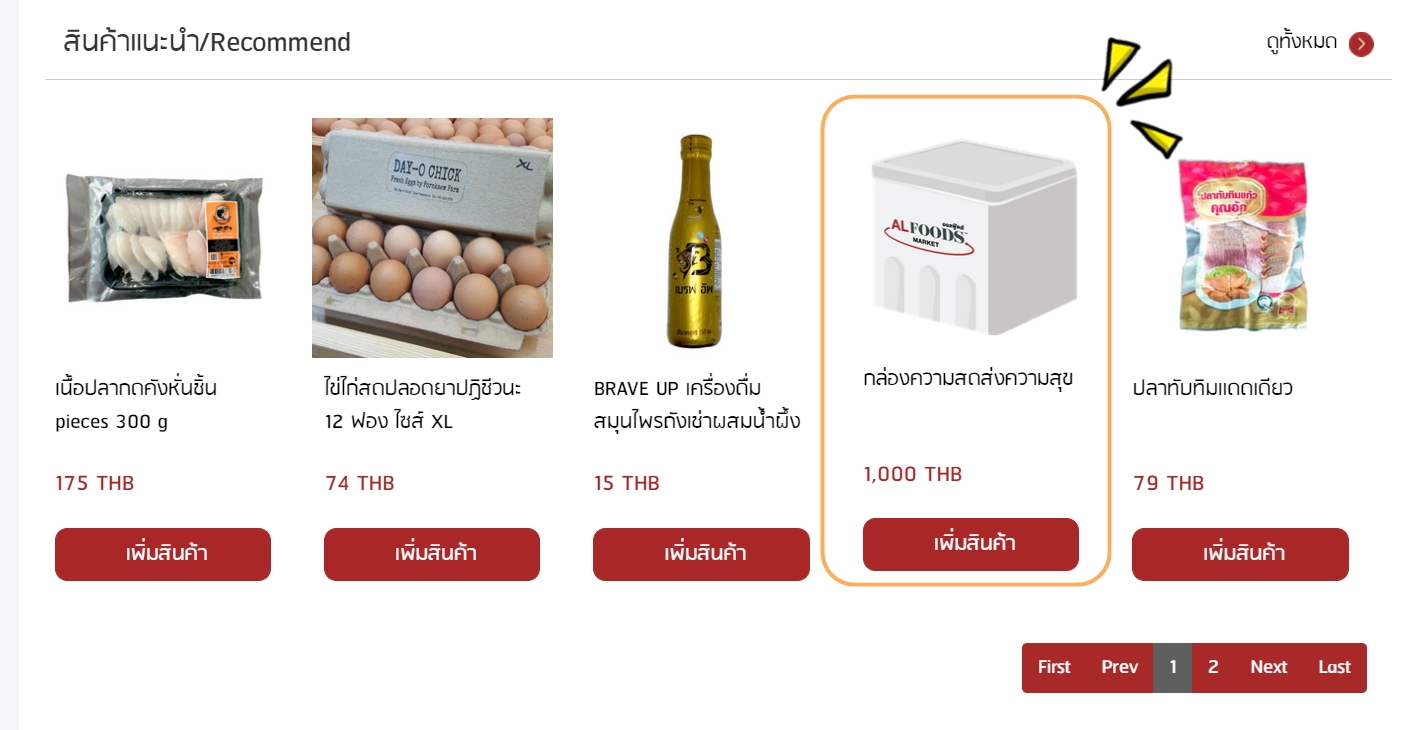View the AL Foods box product

click(x=970, y=238)
